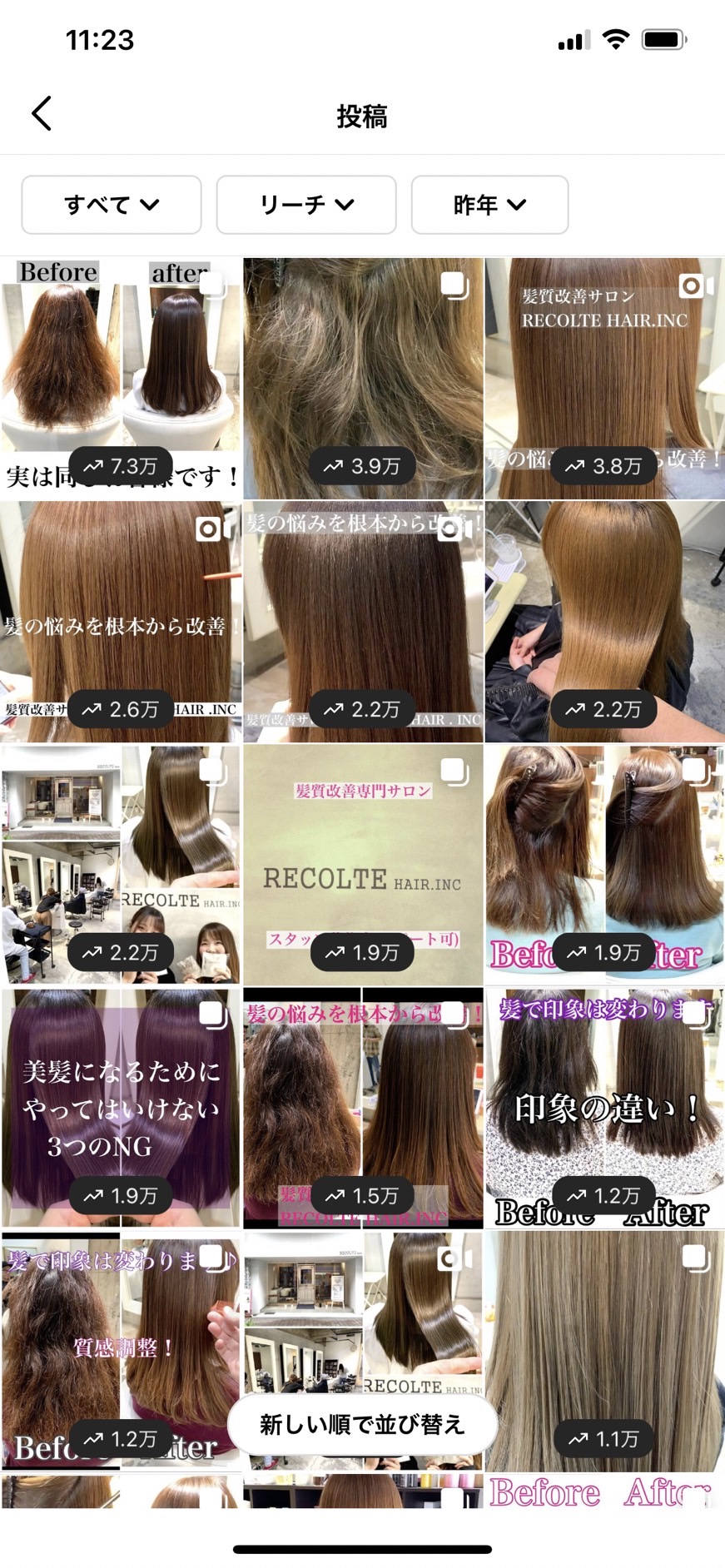Expand the リーチ metric dropdown
725x1568 pixels.
coord(306,205)
